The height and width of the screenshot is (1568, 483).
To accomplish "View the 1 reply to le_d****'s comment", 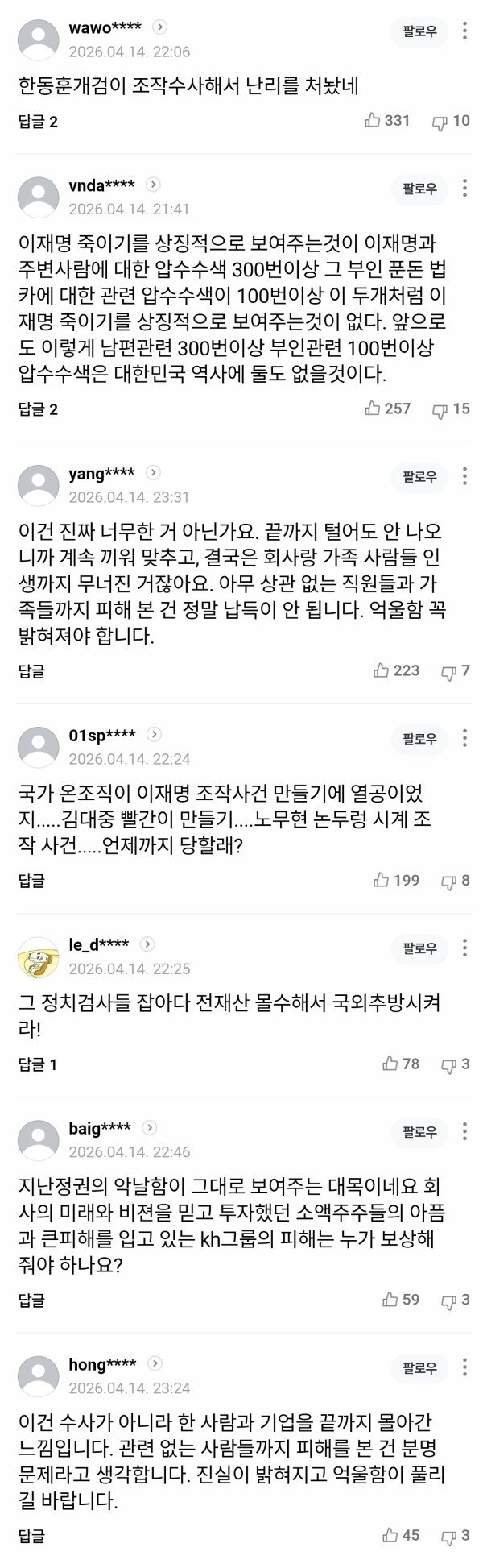I will point(38,1064).
